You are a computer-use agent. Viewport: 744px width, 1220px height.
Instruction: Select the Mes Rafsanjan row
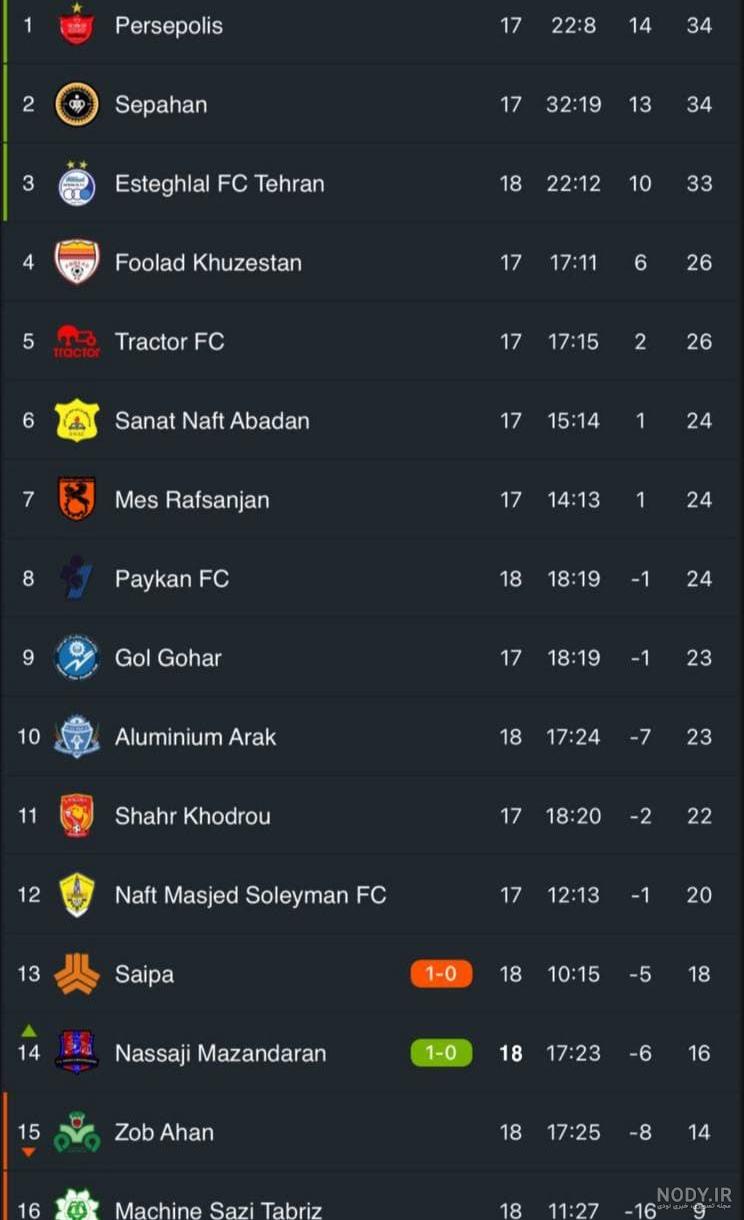pyautogui.click(x=372, y=499)
